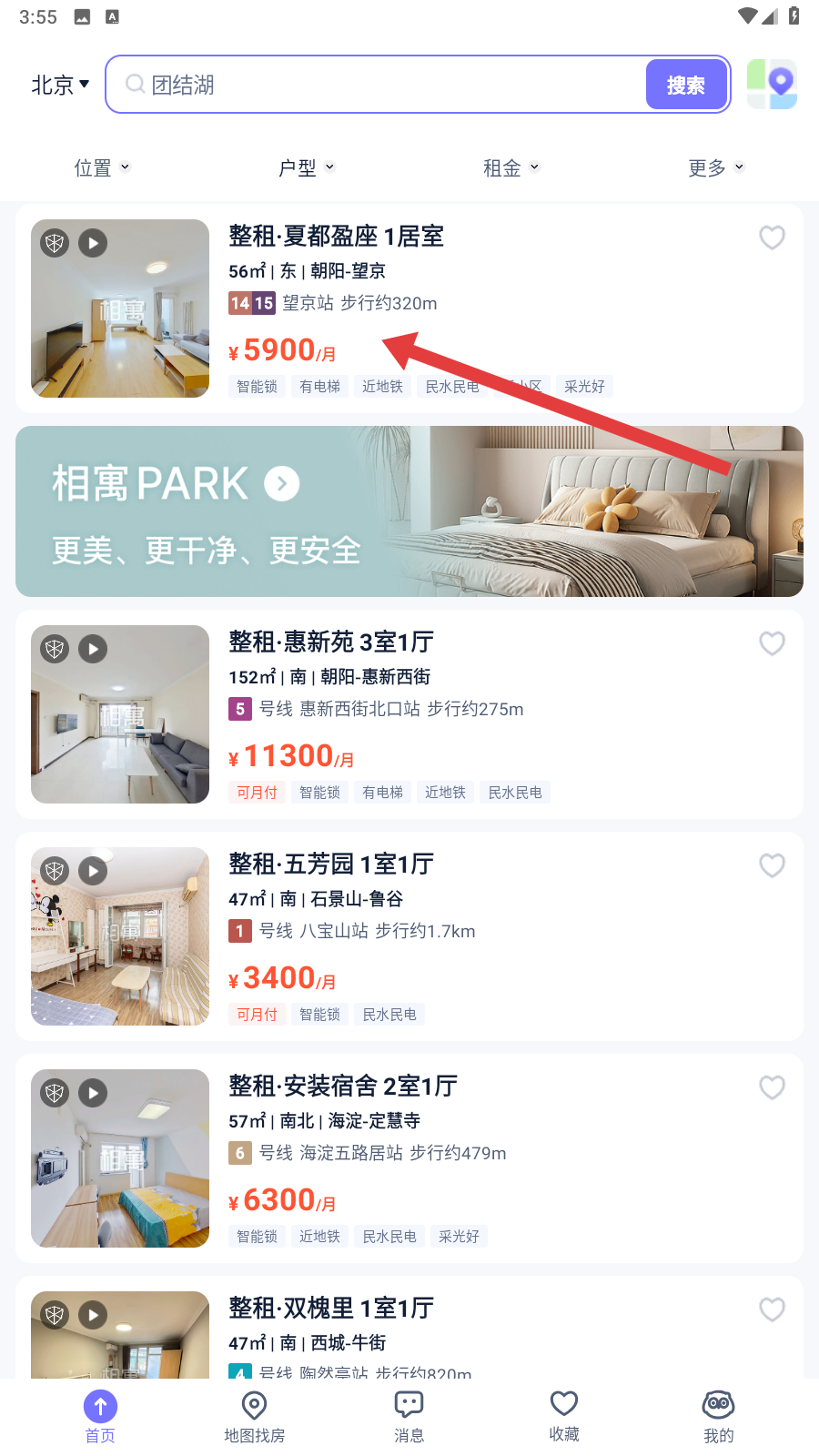Favorite the 五芳园 1室1厅 listing
This screenshot has height=1456, width=819.
coord(772,865)
